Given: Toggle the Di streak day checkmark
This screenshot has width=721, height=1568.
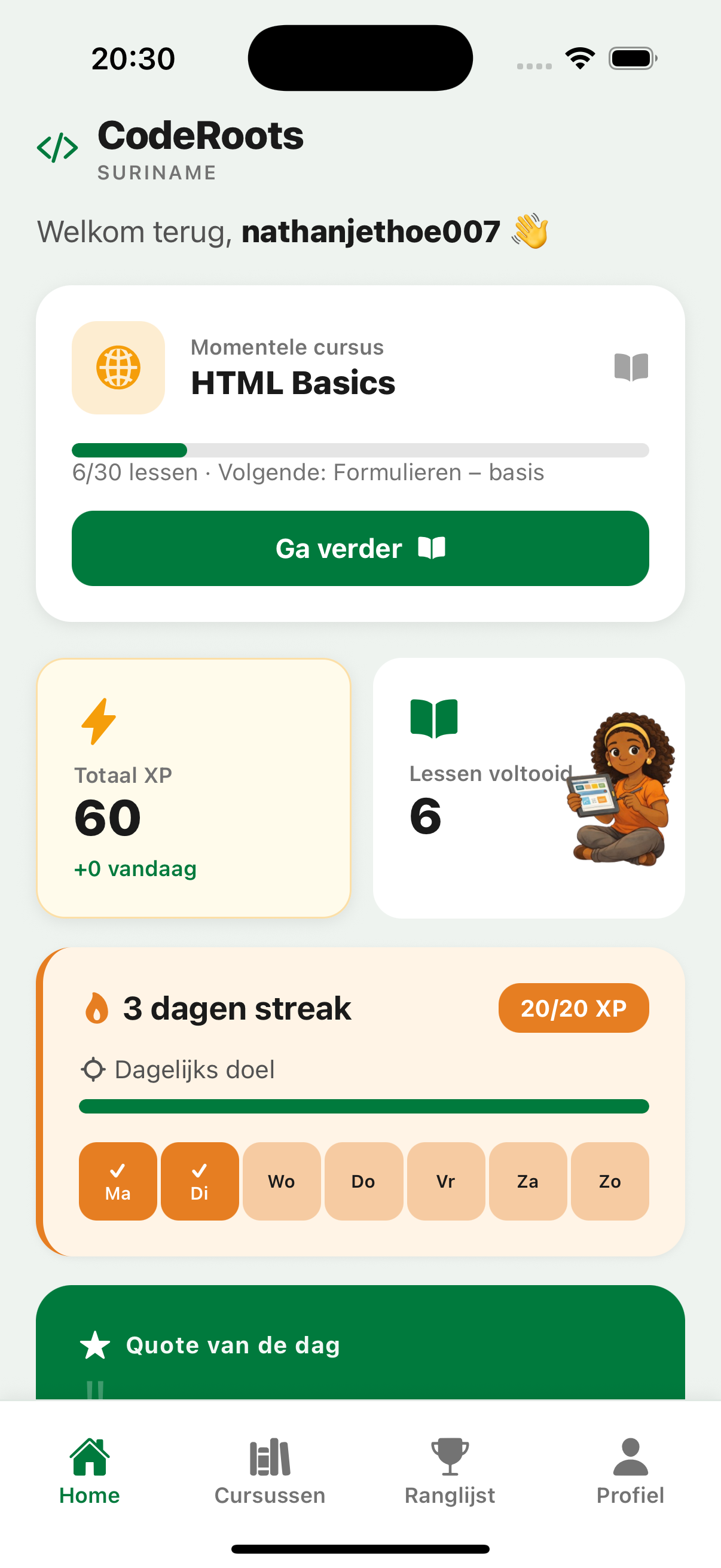Looking at the screenshot, I should click(x=199, y=1181).
